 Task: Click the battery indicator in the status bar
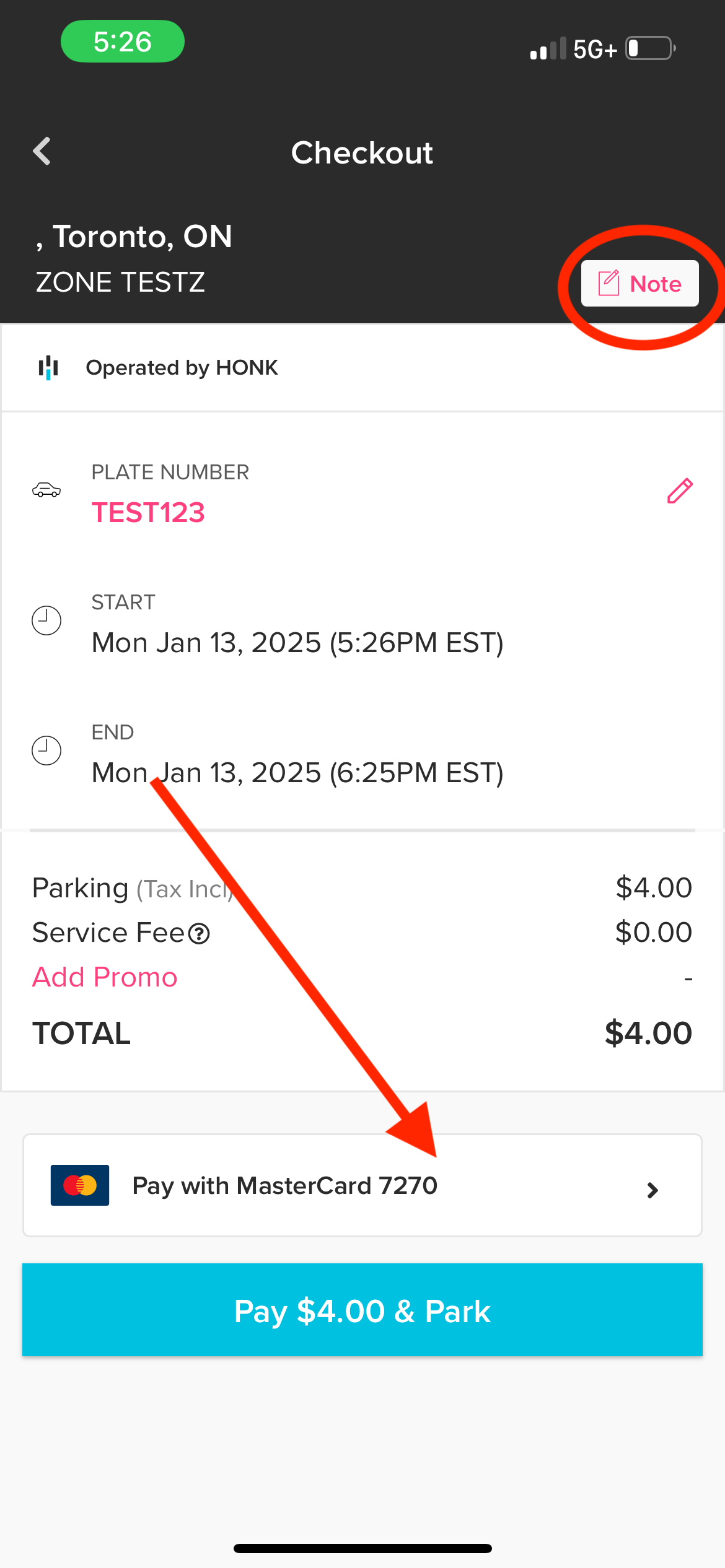coord(647,48)
